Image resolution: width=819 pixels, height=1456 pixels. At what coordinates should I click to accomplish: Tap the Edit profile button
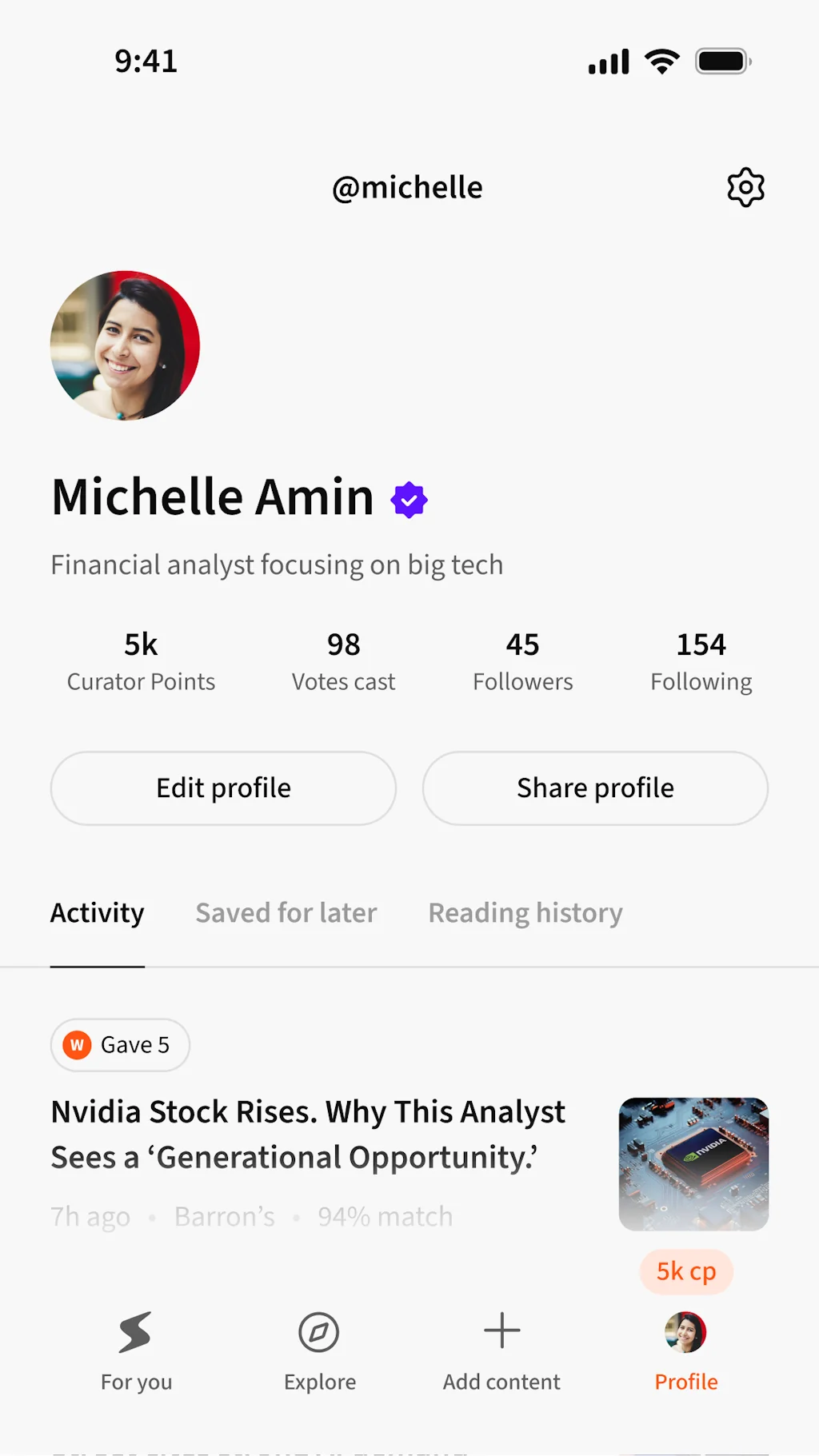(223, 788)
